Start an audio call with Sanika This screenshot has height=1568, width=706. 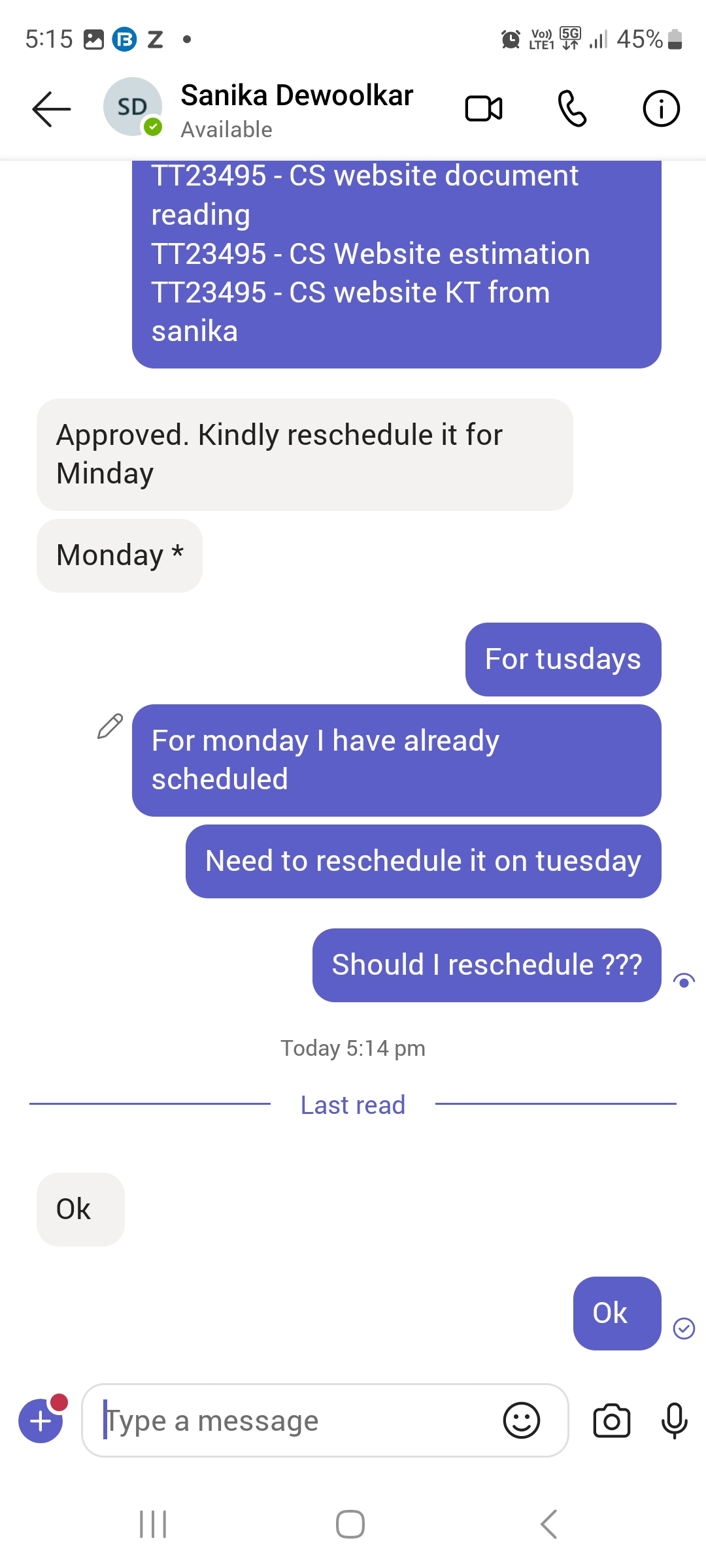pos(572,108)
